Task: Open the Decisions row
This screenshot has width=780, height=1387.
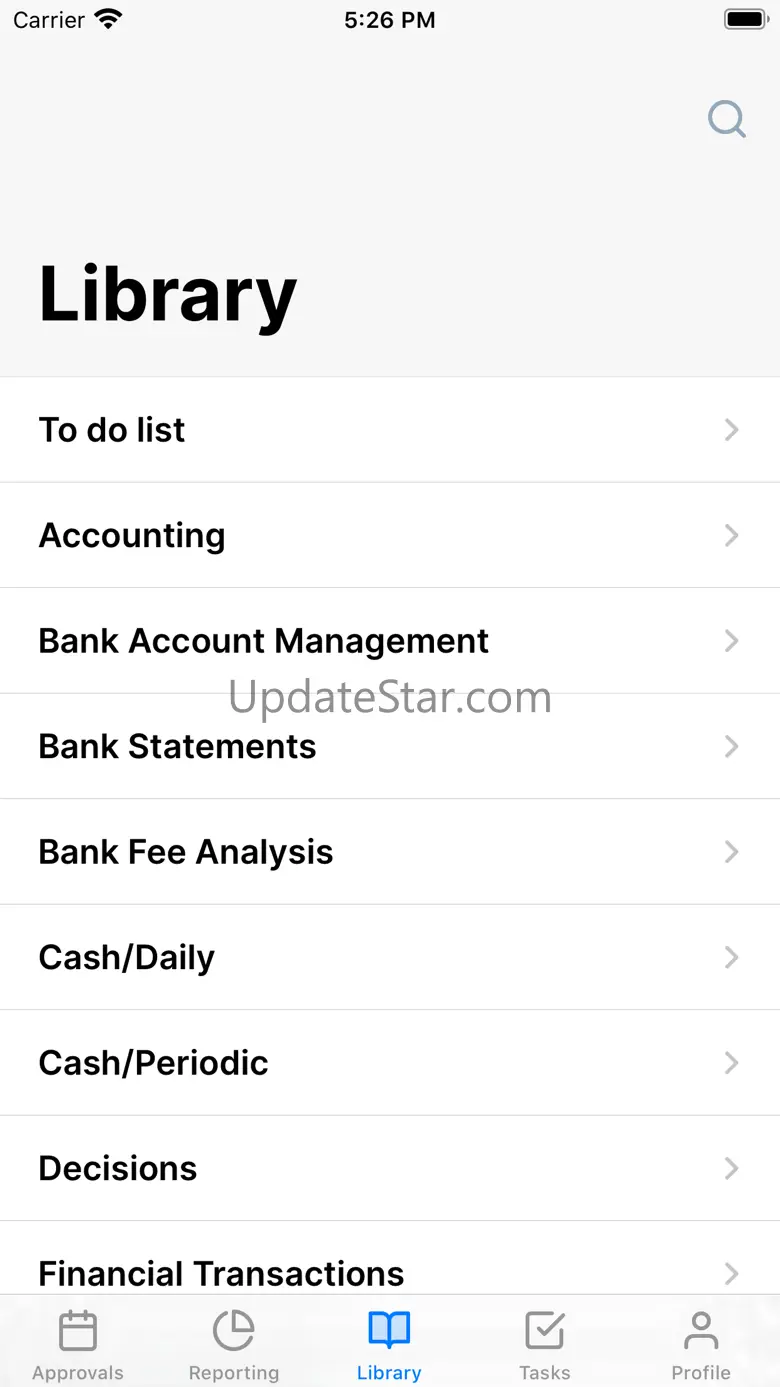Action: click(389, 1169)
